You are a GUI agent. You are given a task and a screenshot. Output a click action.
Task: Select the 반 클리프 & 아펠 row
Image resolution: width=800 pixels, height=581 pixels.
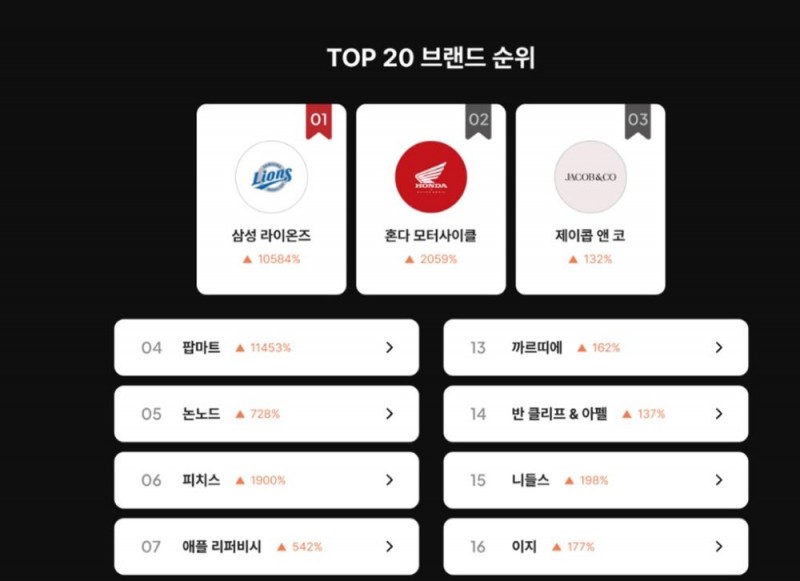click(x=595, y=414)
